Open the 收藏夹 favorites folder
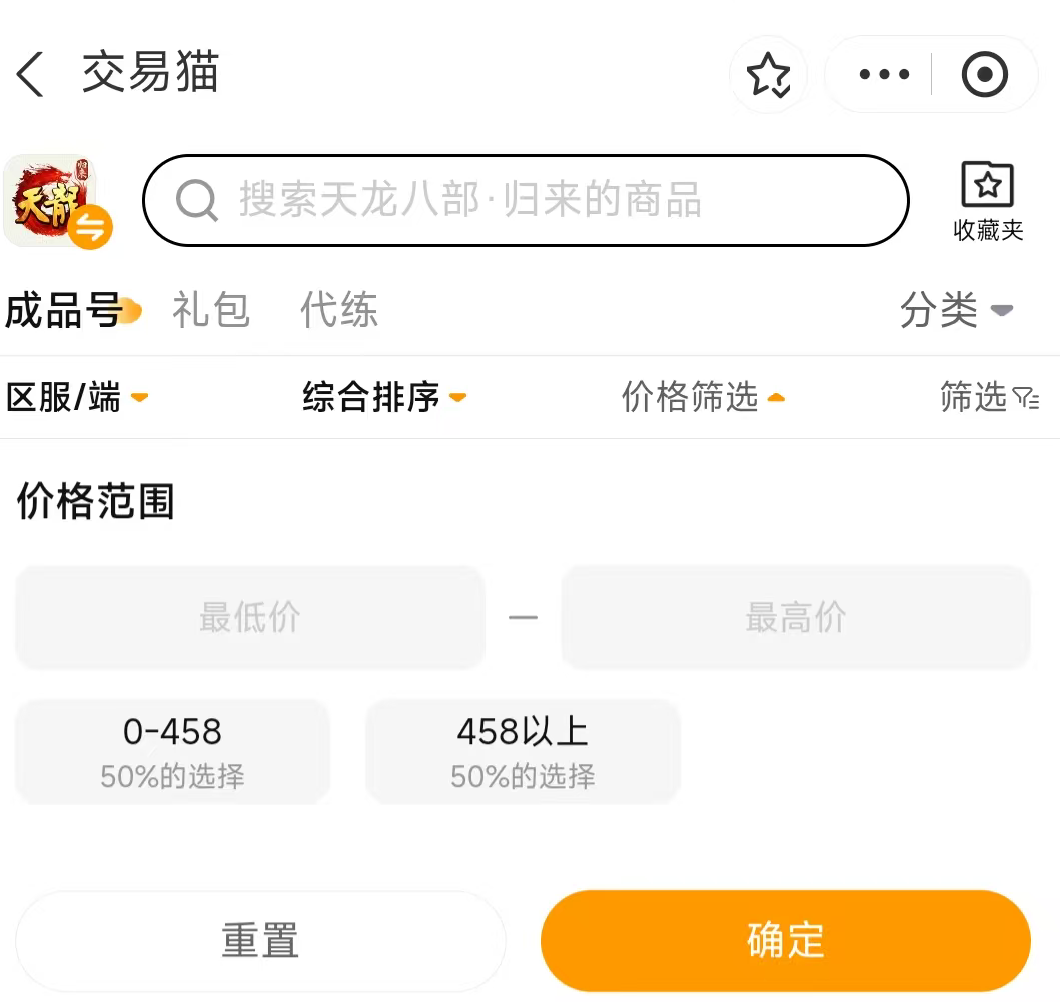The image size is (1060, 1002). (988, 201)
